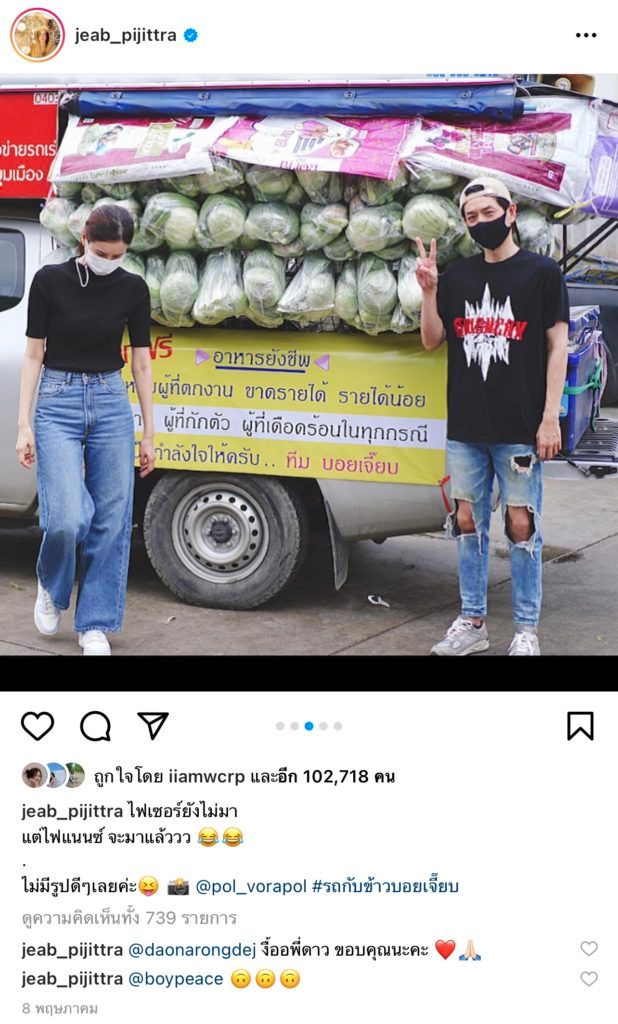Share the post via the paper plane icon
This screenshot has height=1024, width=618.
(153, 726)
